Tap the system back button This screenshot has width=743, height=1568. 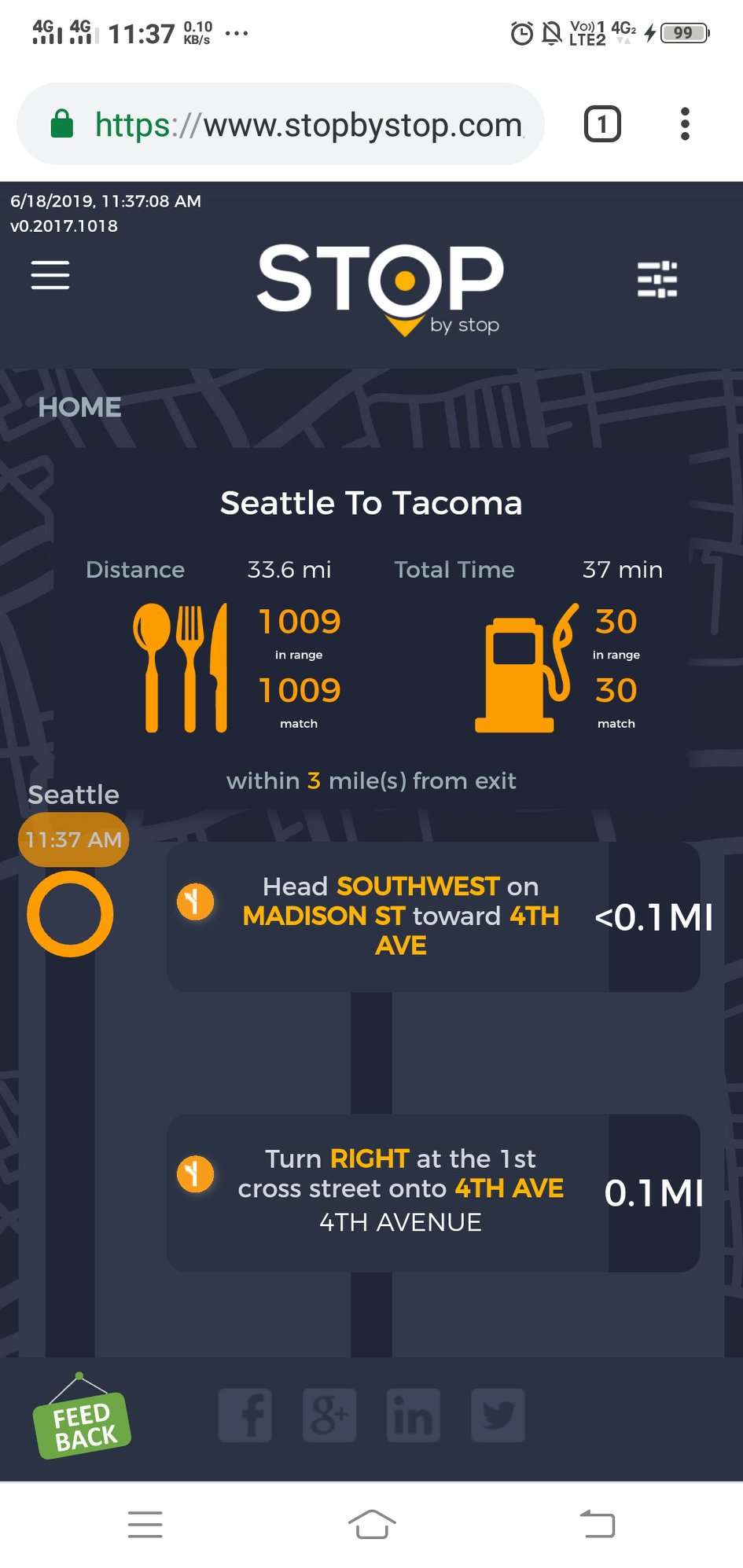[598, 1524]
